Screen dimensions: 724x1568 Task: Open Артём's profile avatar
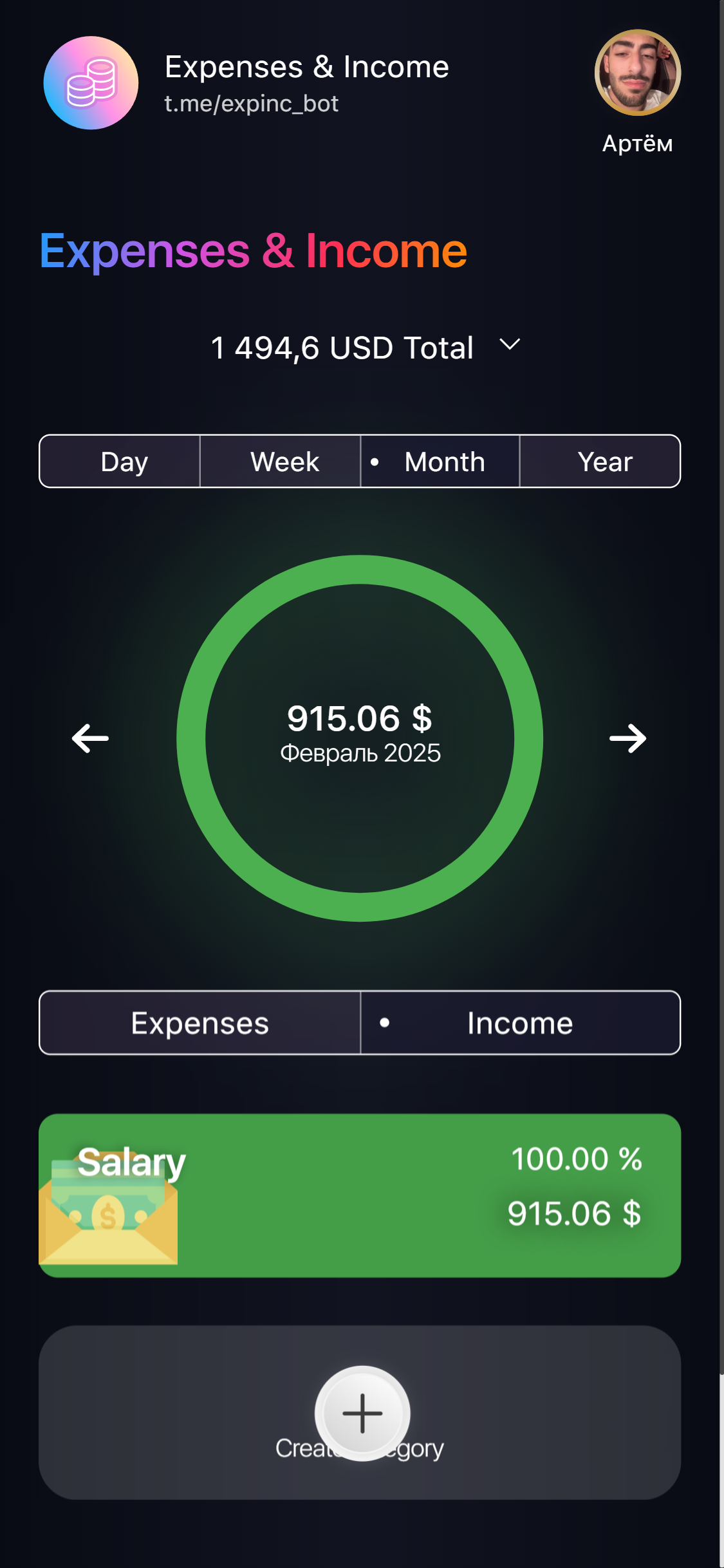[637, 73]
